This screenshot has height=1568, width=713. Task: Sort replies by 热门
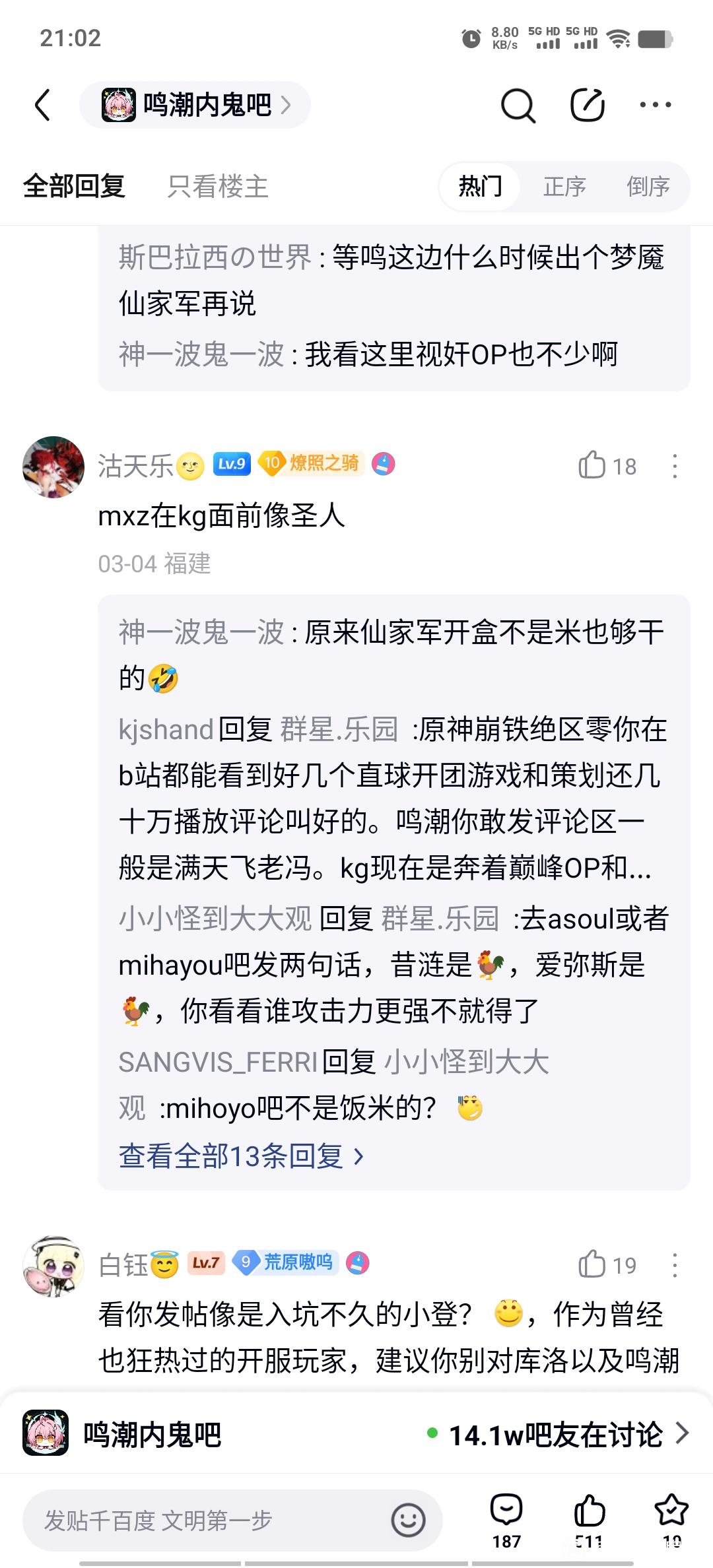click(480, 187)
